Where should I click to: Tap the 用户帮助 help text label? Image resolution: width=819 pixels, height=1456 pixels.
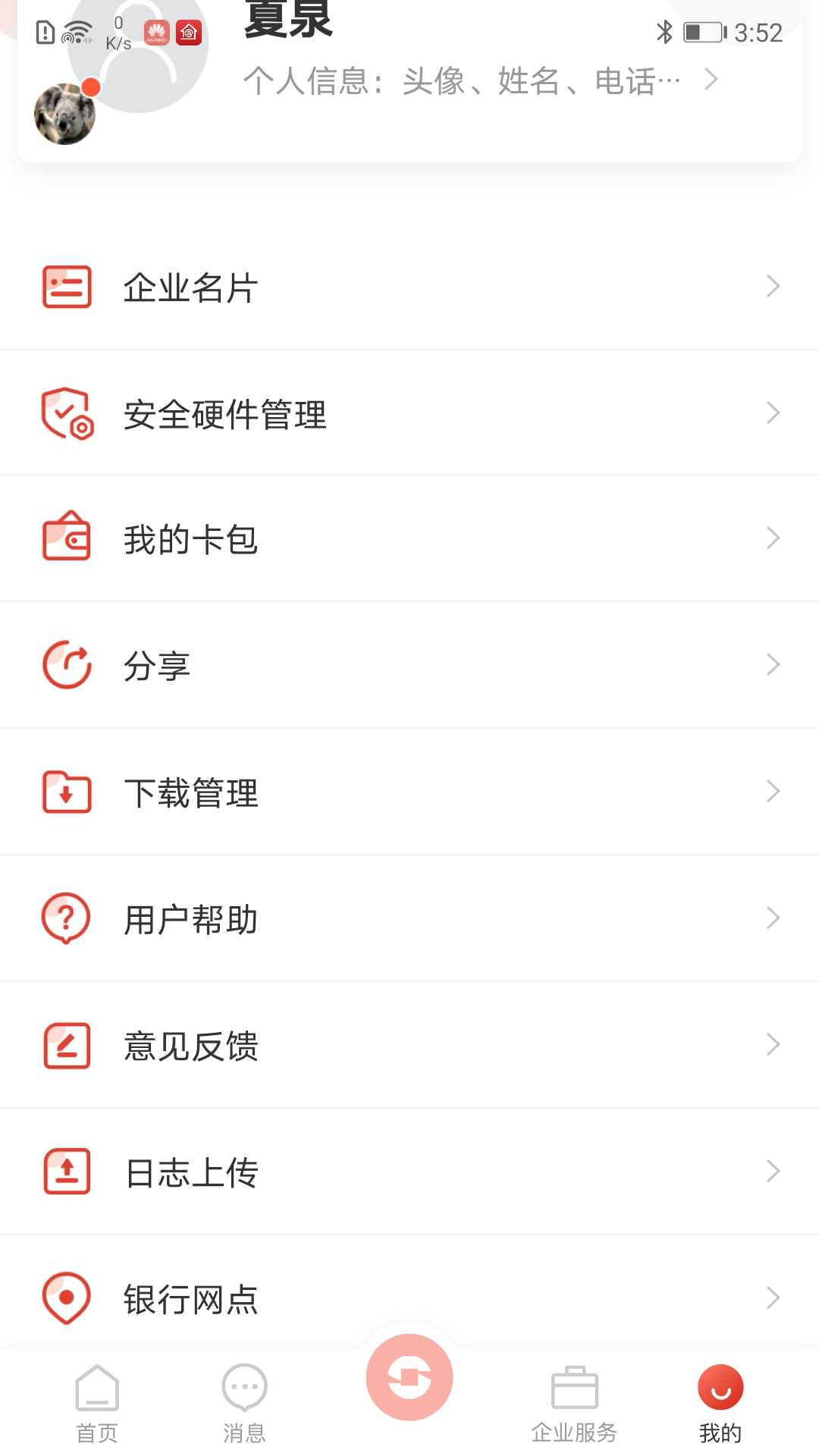[190, 918]
